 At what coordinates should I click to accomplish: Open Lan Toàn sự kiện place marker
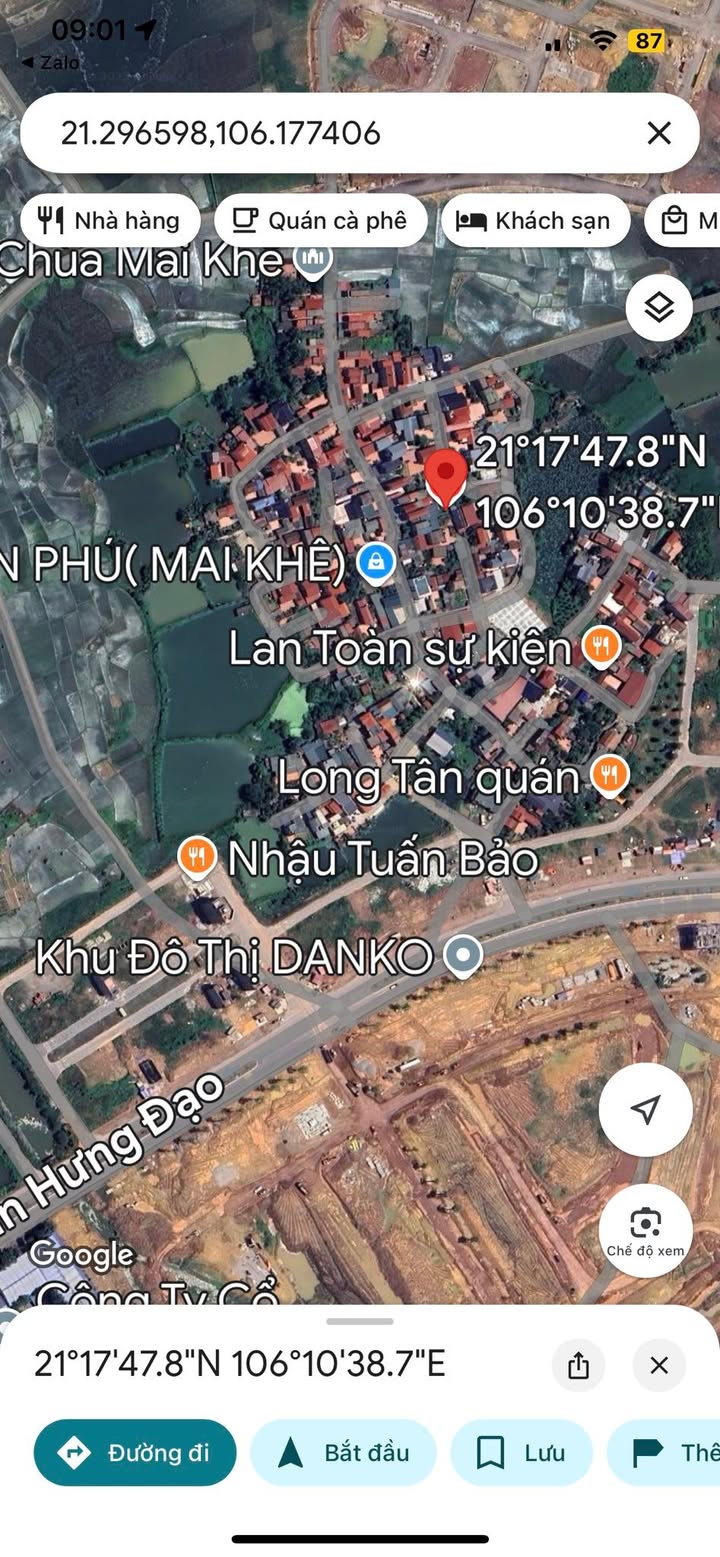click(x=601, y=648)
